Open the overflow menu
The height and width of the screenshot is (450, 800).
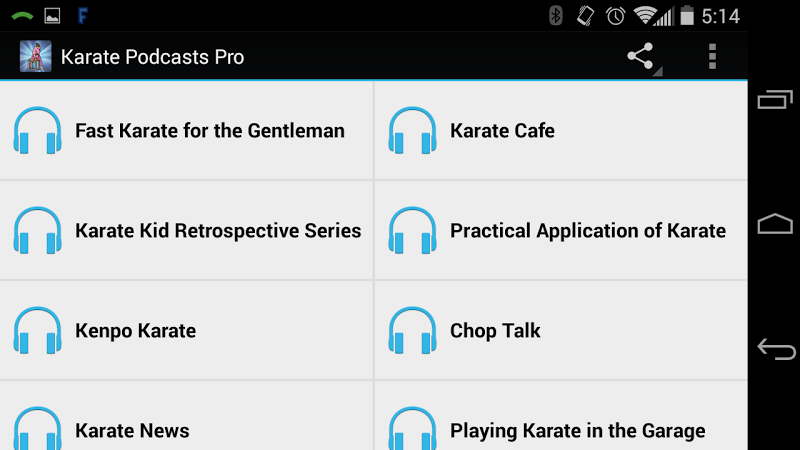pos(712,56)
